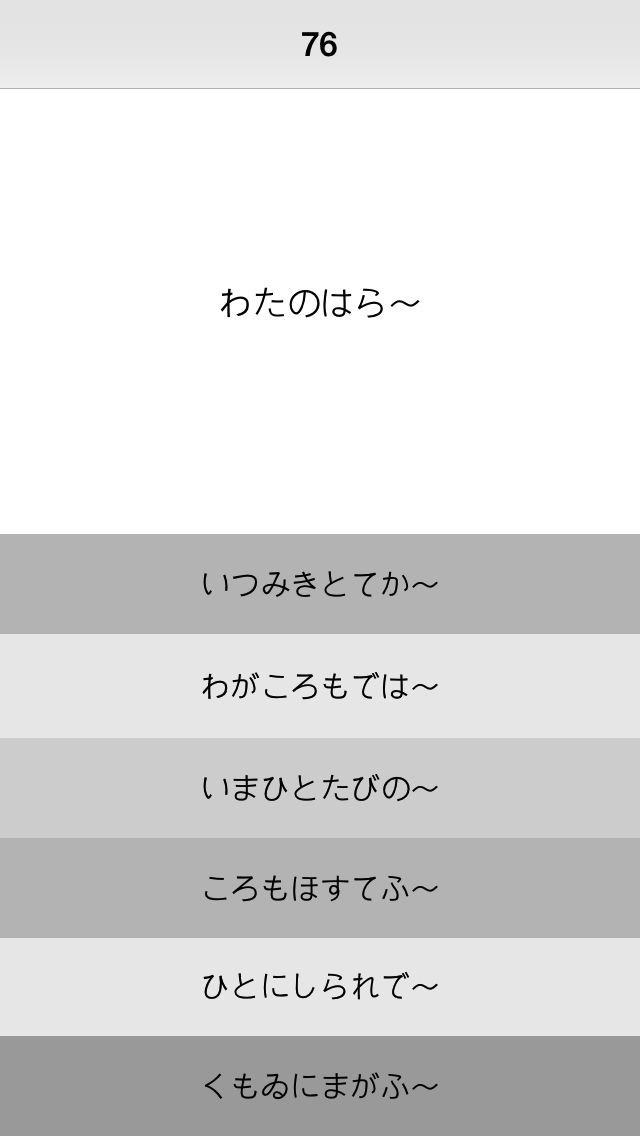Pick the option いまひとたびの〜
640x1136 pixels.
320,788
